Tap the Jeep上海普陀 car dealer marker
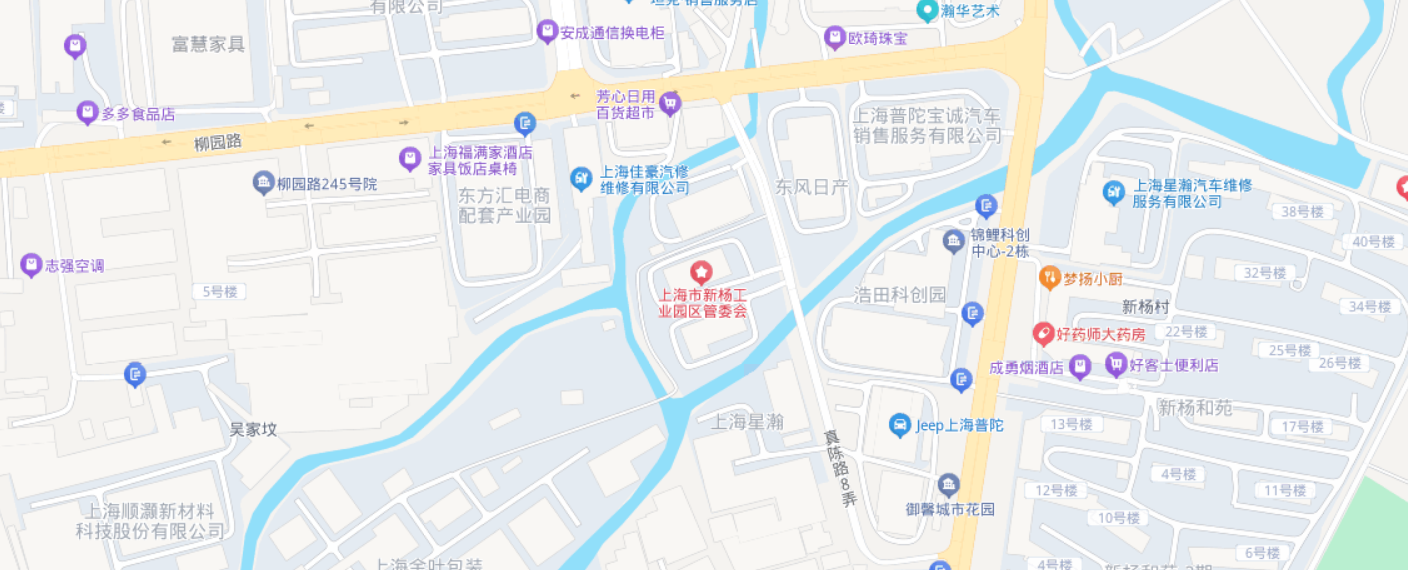 [x=900, y=425]
